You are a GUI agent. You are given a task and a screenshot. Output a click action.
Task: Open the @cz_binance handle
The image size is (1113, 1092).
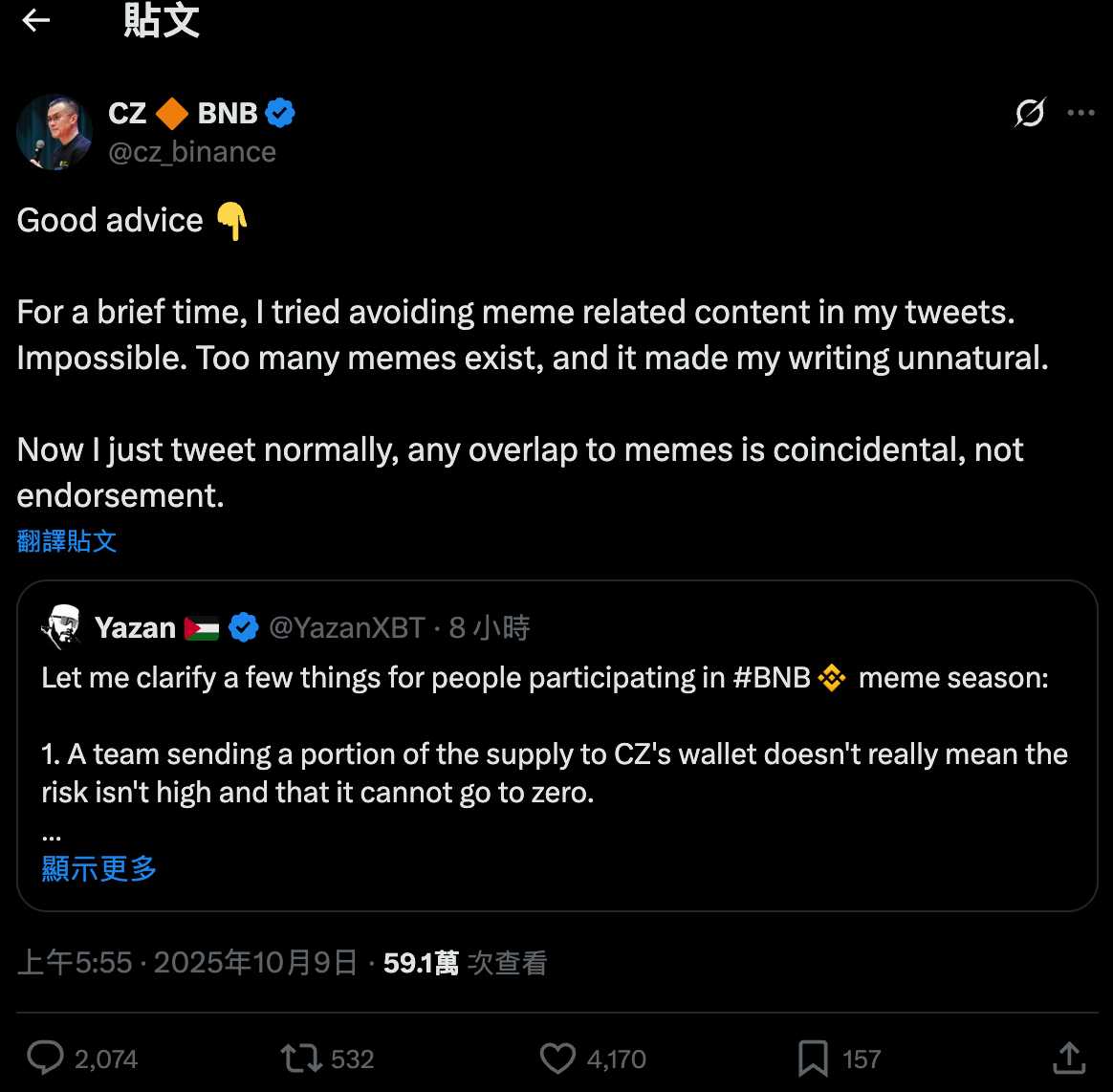coord(192,152)
